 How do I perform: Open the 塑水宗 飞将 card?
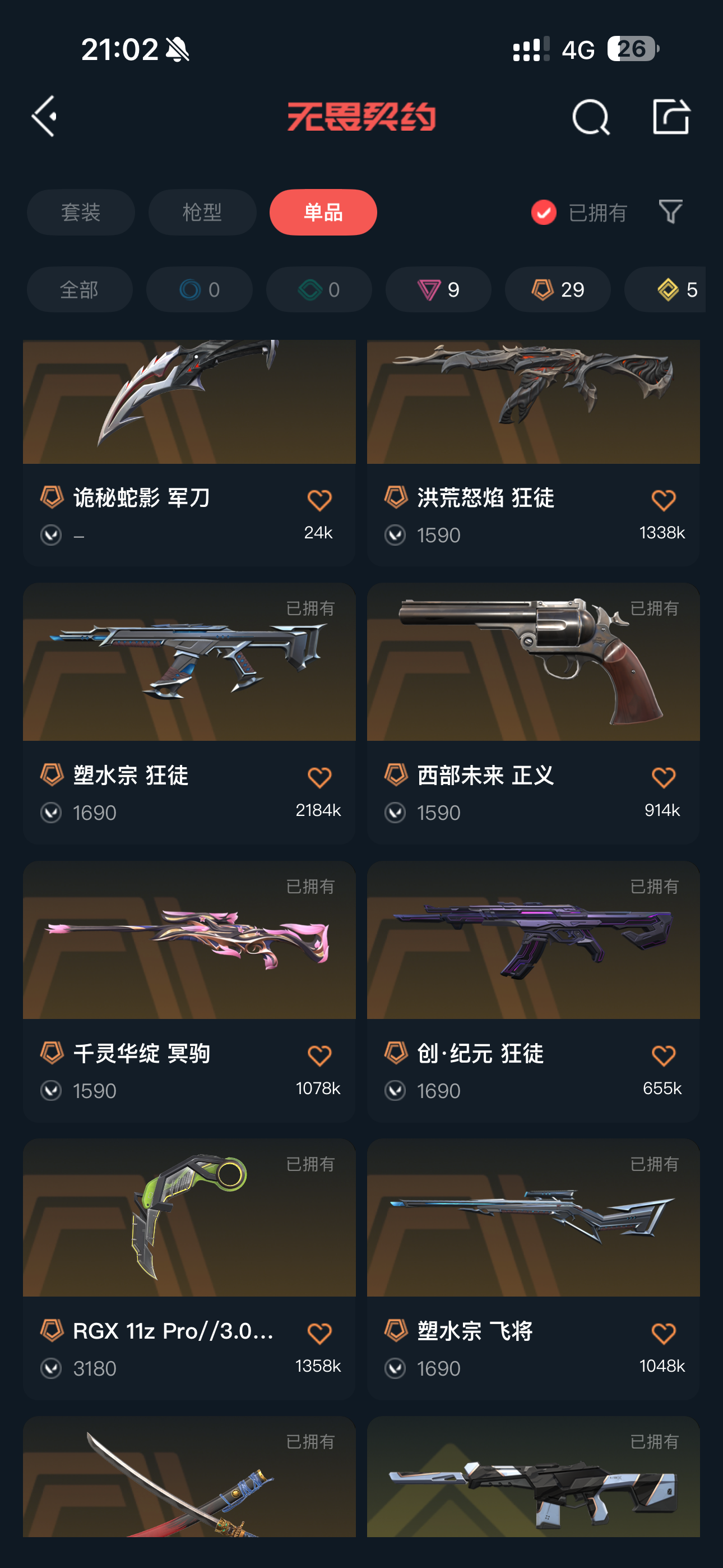pos(533,1269)
